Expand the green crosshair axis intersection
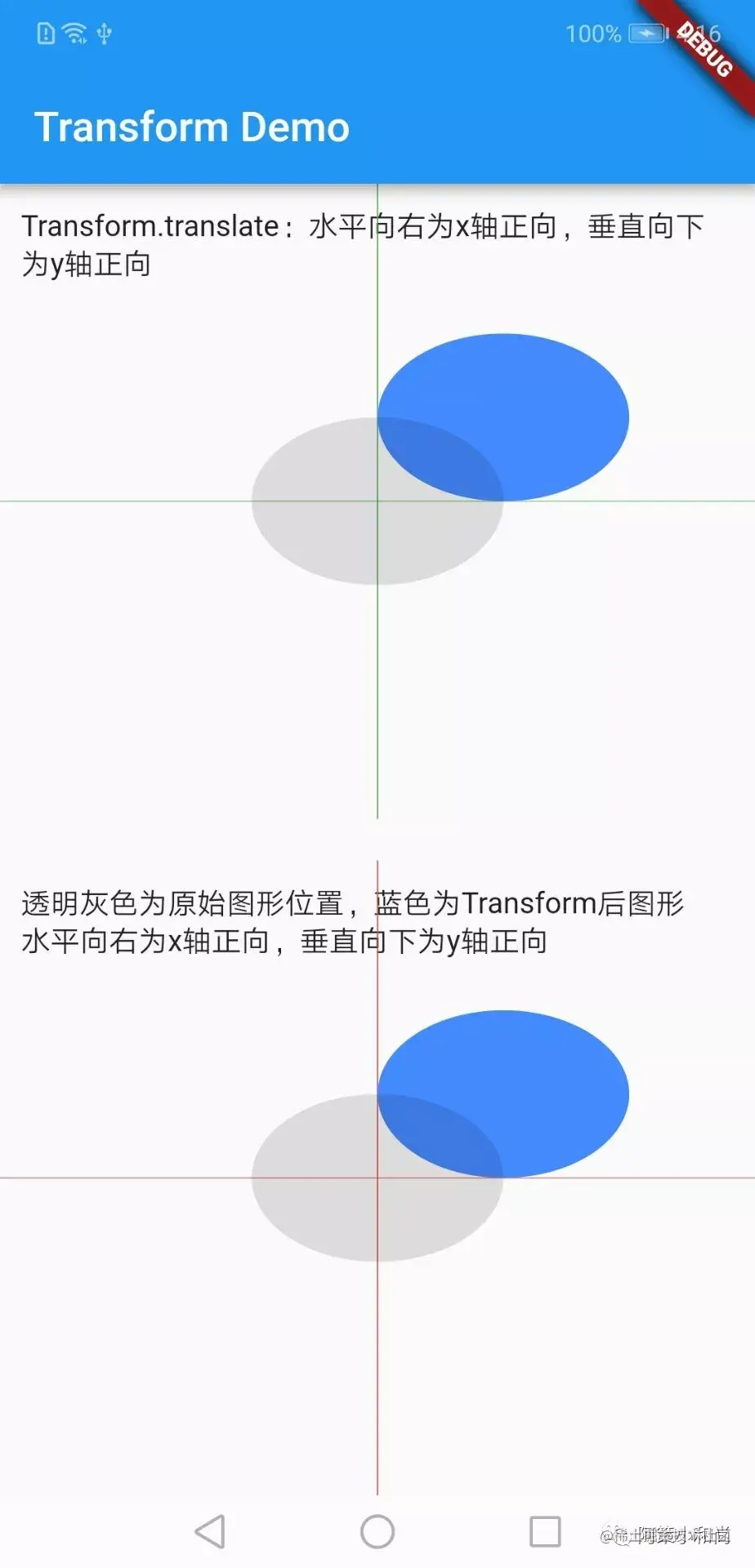This screenshot has height=1568, width=755. coord(377,501)
